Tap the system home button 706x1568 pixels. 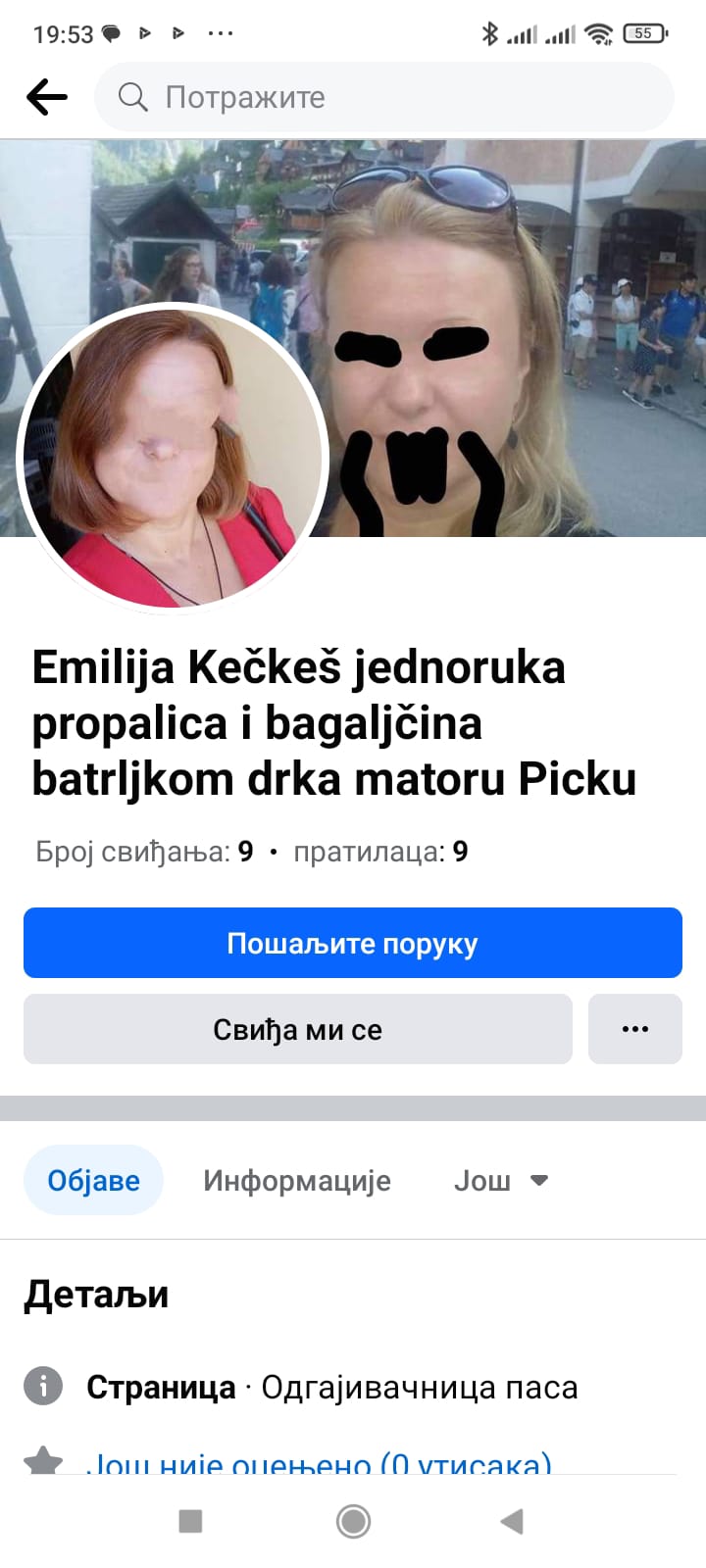point(353,1521)
